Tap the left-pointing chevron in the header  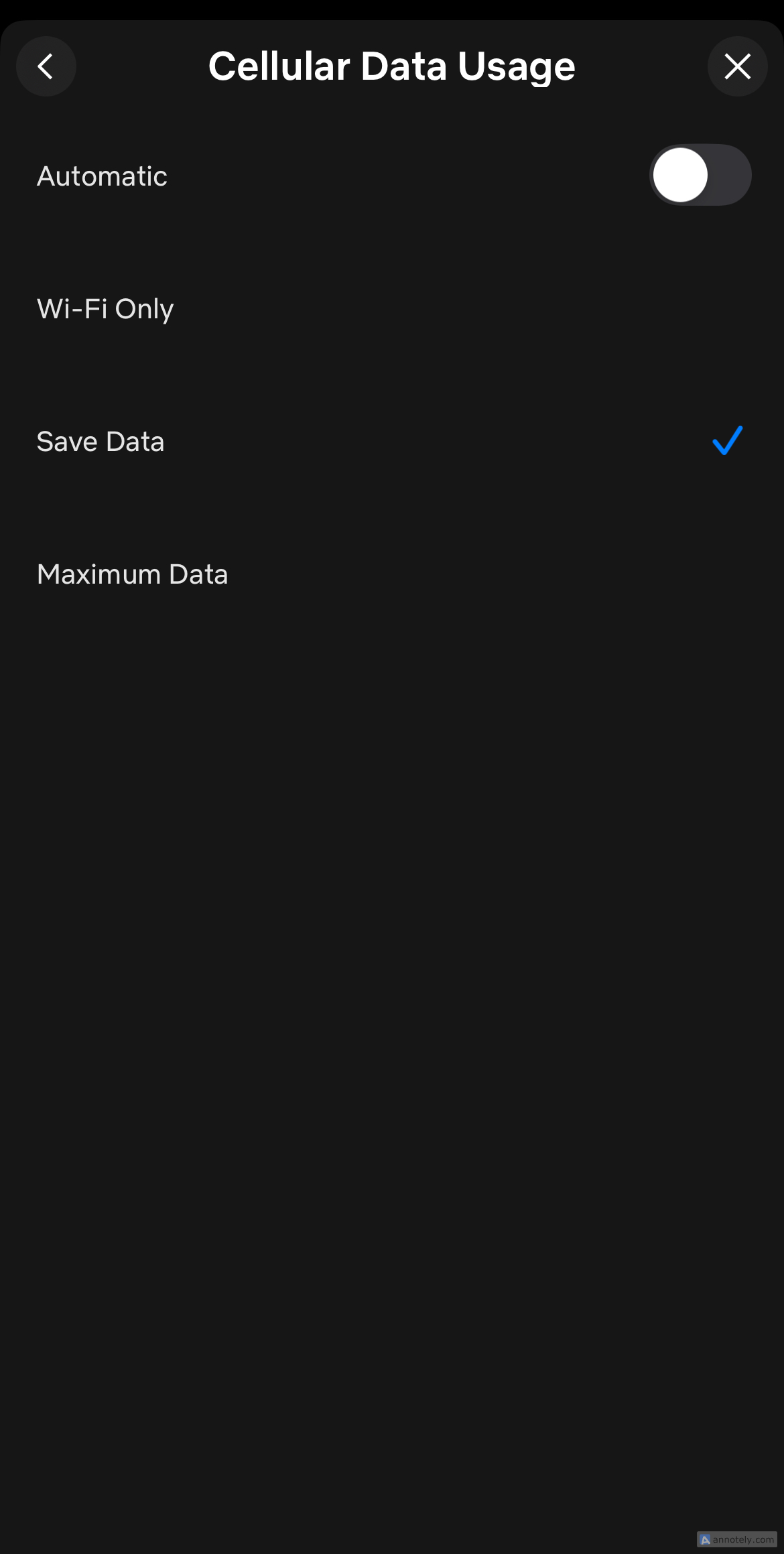[46, 66]
